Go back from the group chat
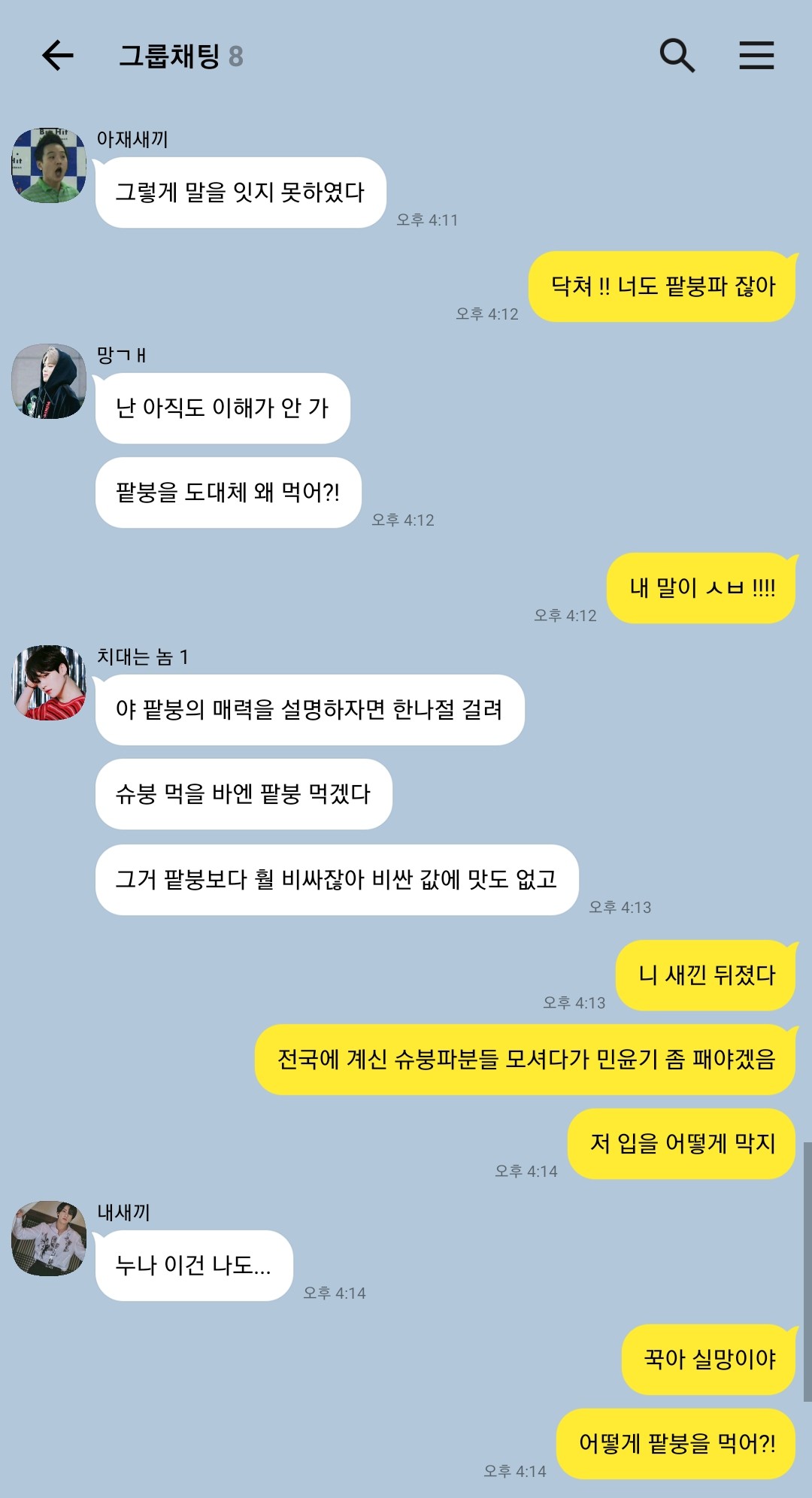Screen dimensions: 812x1498 [x=57, y=56]
